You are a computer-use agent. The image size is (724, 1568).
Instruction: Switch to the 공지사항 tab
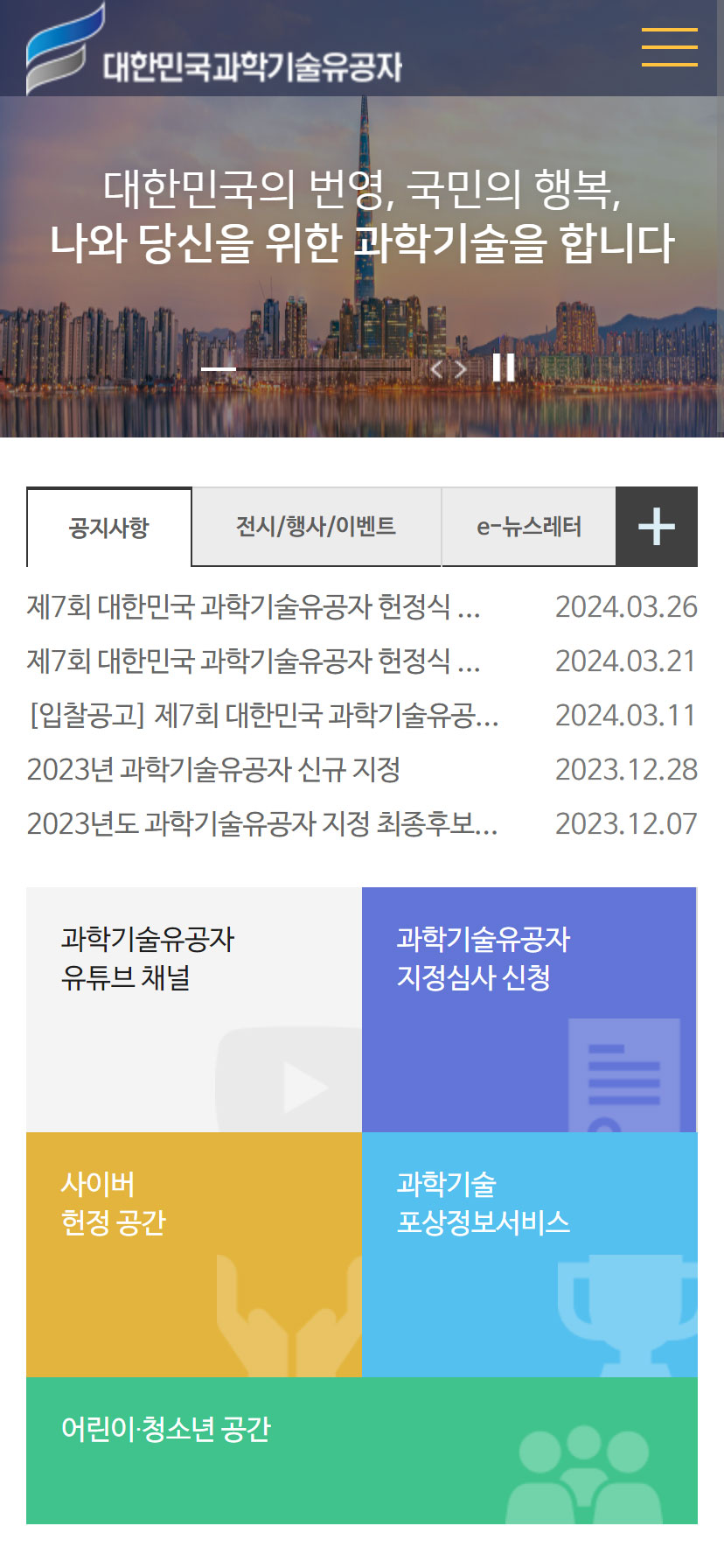click(x=109, y=528)
